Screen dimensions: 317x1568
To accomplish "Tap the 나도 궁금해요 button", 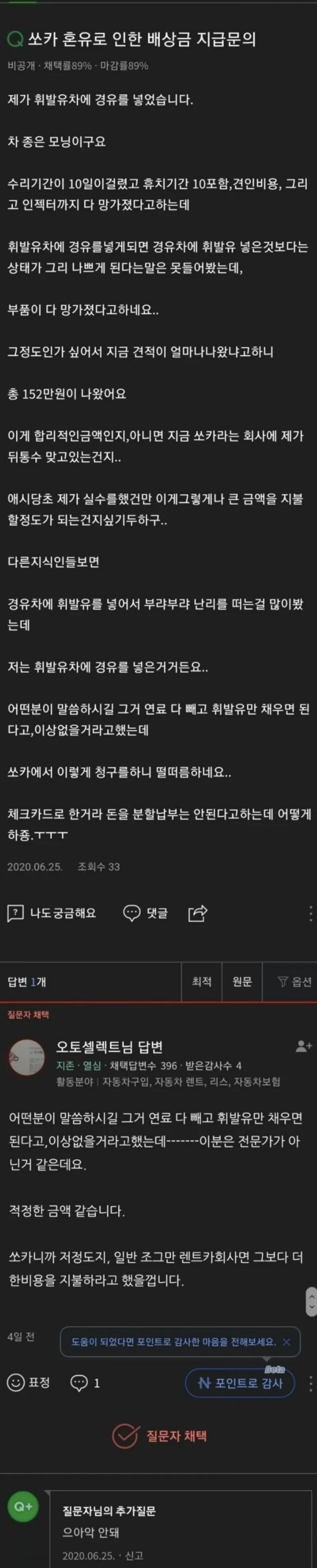I will [52, 913].
